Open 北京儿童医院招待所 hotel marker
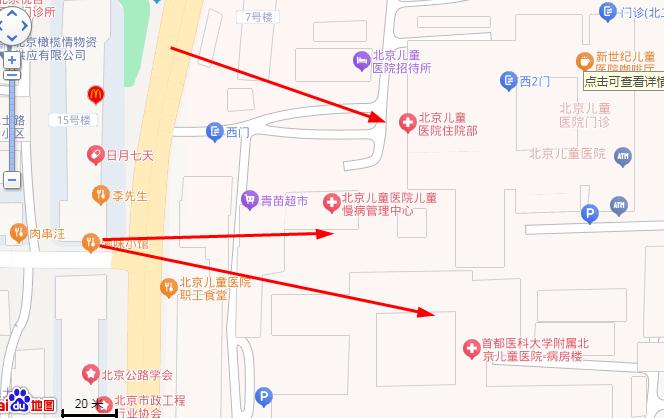The image size is (664, 418). [x=360, y=62]
